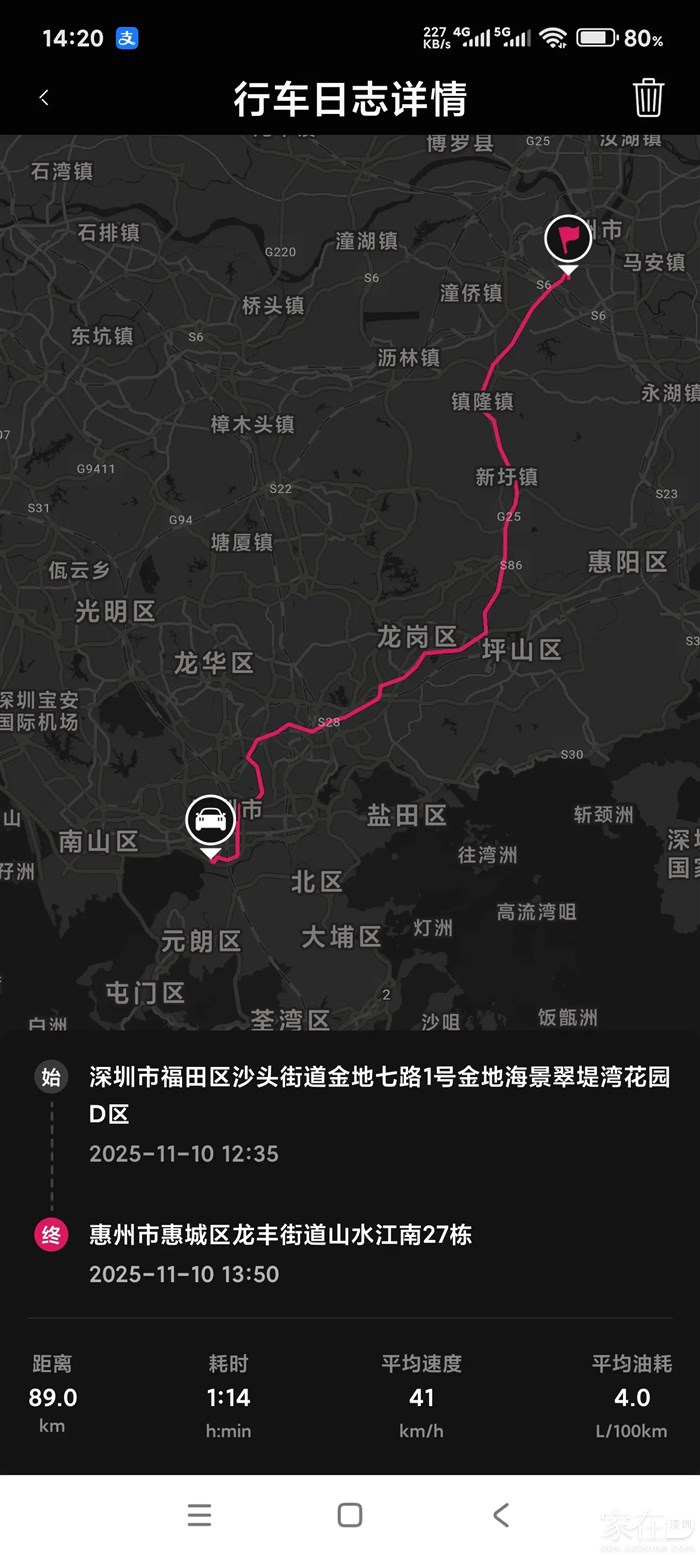The height and width of the screenshot is (1555, 700).
Task: Tap the system back button
Action: [501, 1514]
